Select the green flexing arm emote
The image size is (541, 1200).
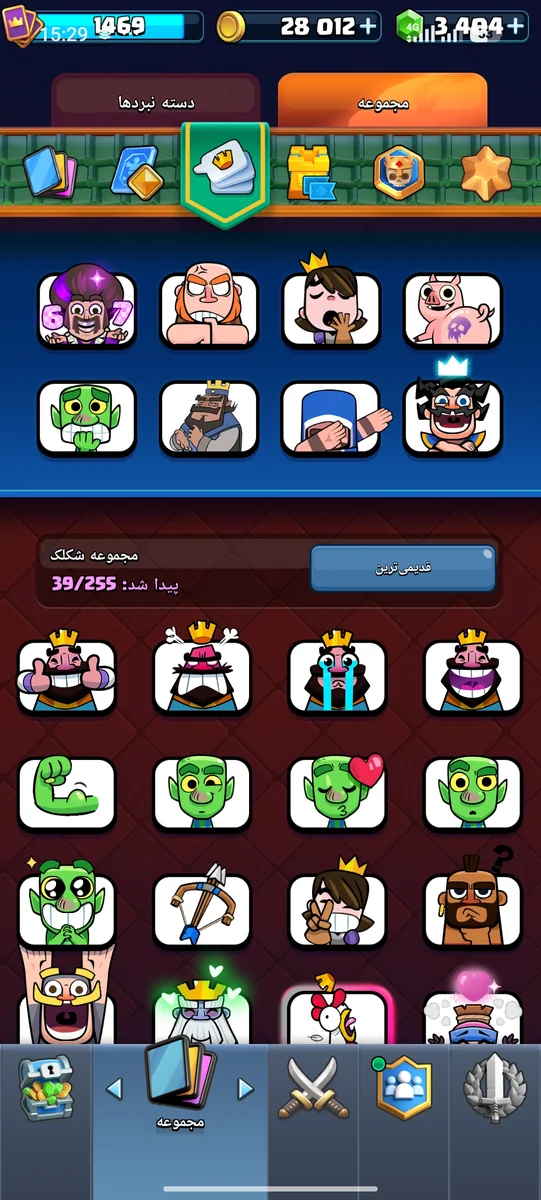[x=67, y=794]
